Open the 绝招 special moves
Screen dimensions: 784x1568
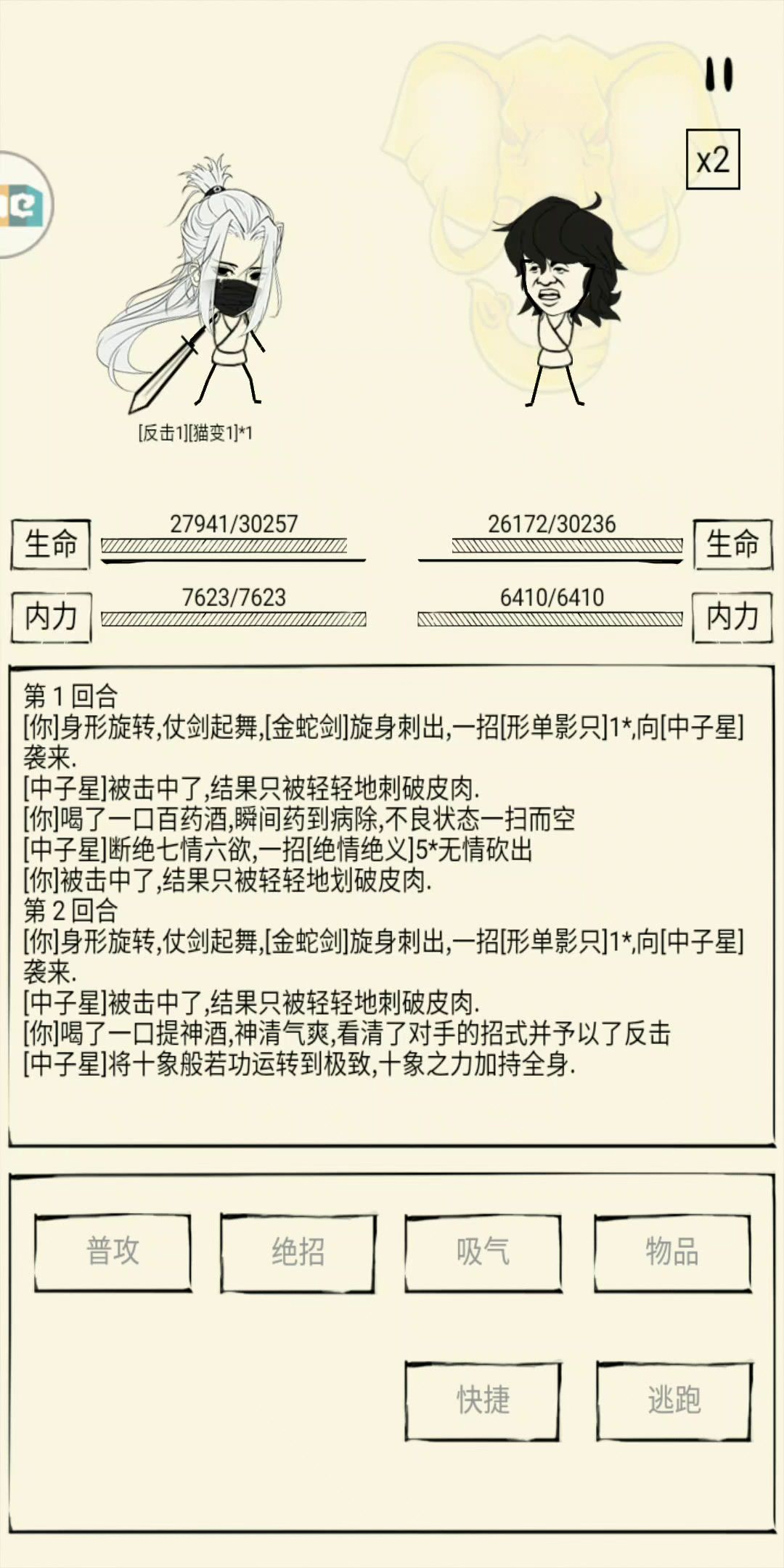(x=298, y=1252)
